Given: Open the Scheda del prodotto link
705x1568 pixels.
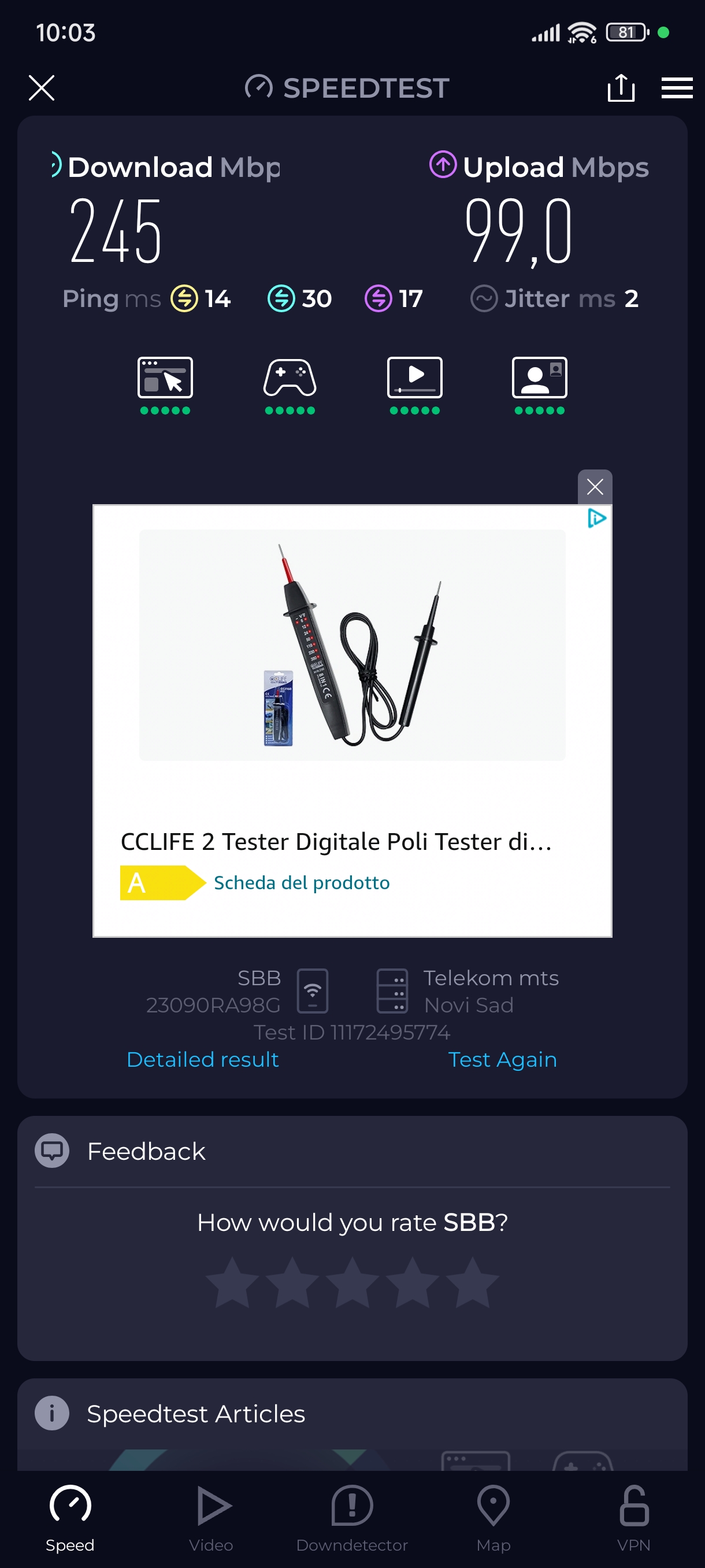Looking at the screenshot, I should tap(301, 883).
